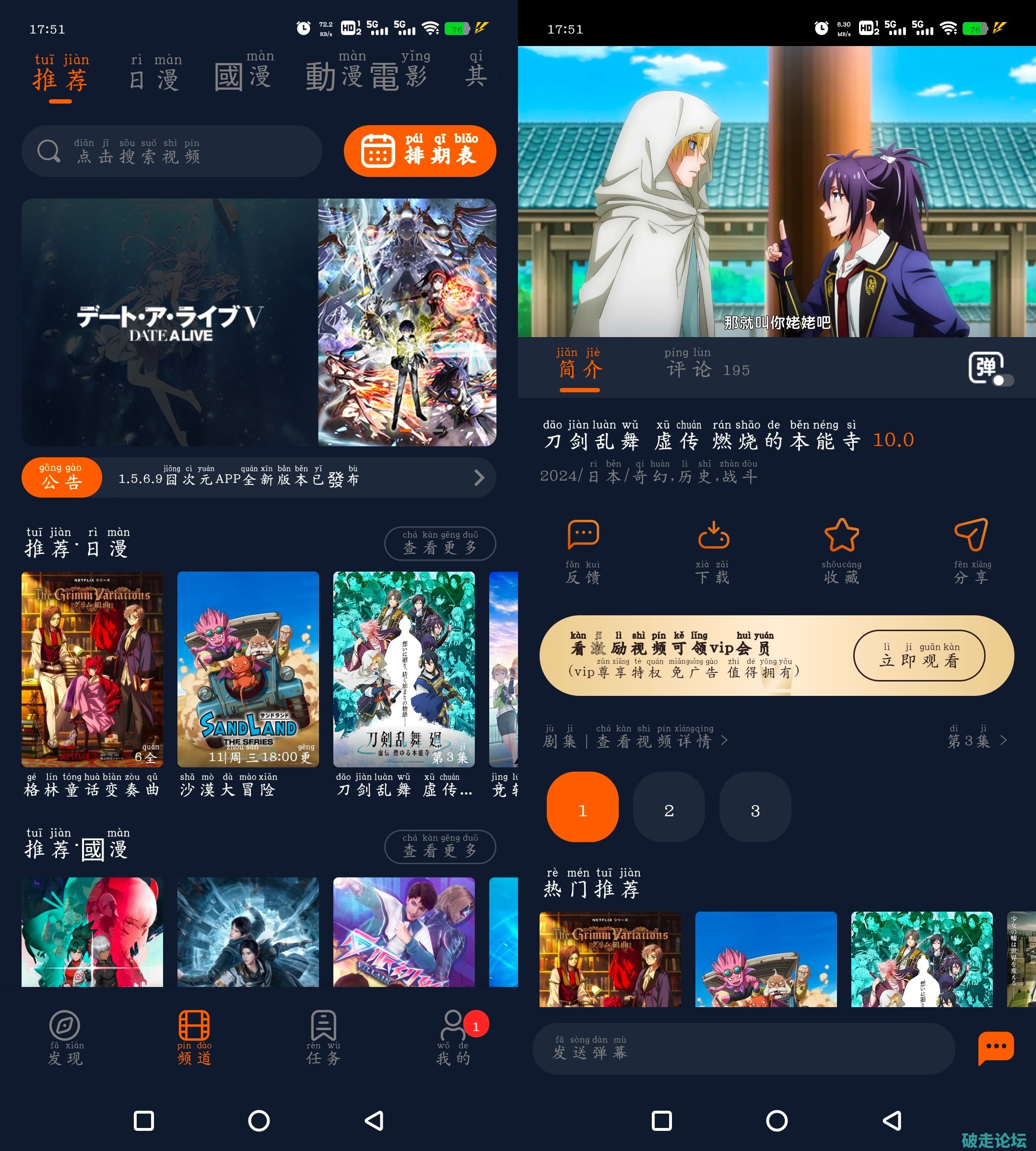
Task: Open the 沙漠大冒险 poster in 推荐·日漫
Action: [x=247, y=669]
